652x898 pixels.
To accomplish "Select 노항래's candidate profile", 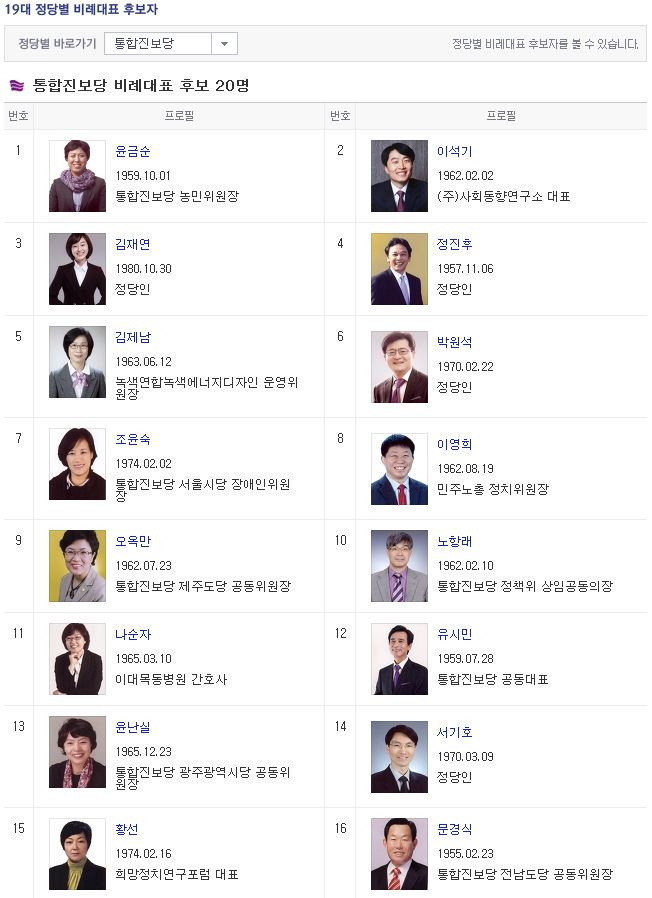I will click(x=454, y=541).
